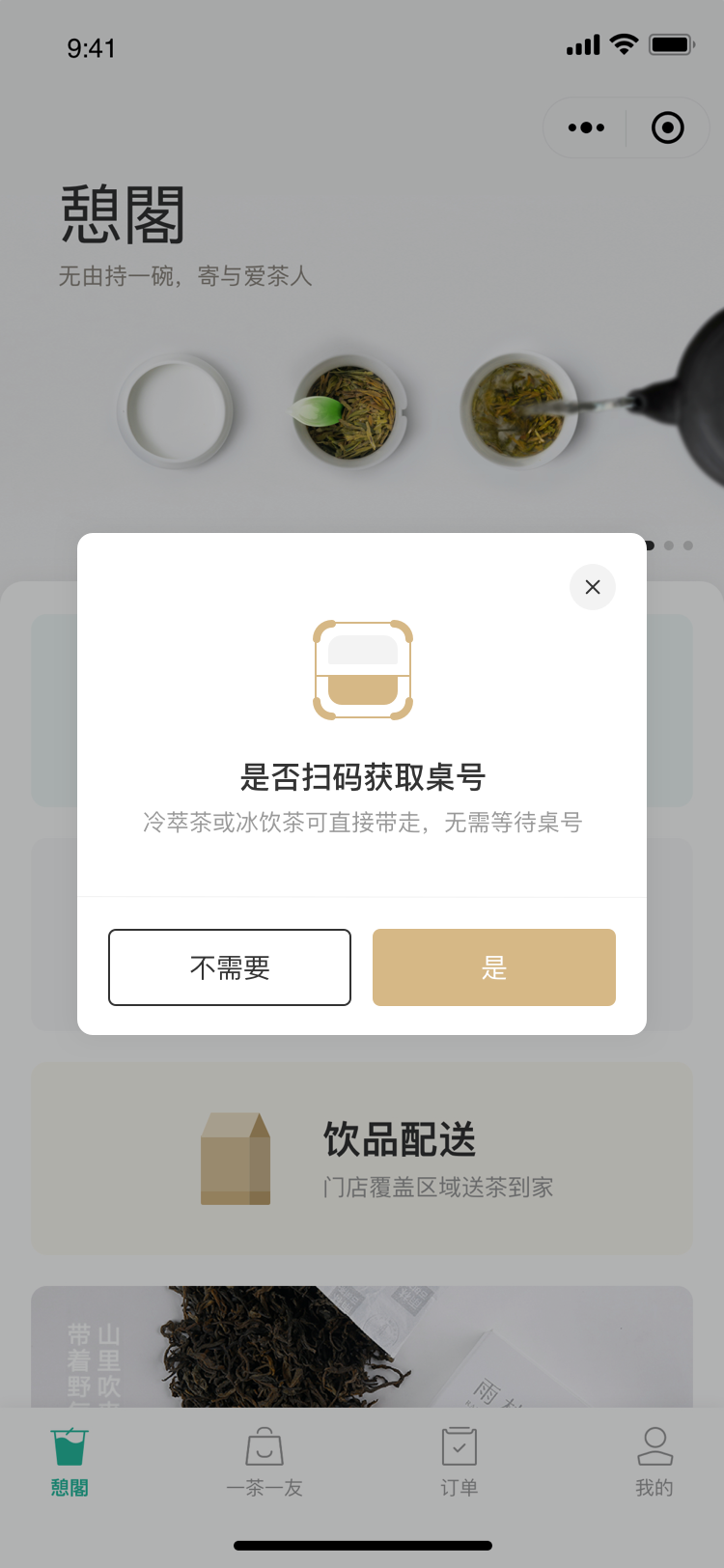Confirm with the 是 button

[x=493, y=967]
